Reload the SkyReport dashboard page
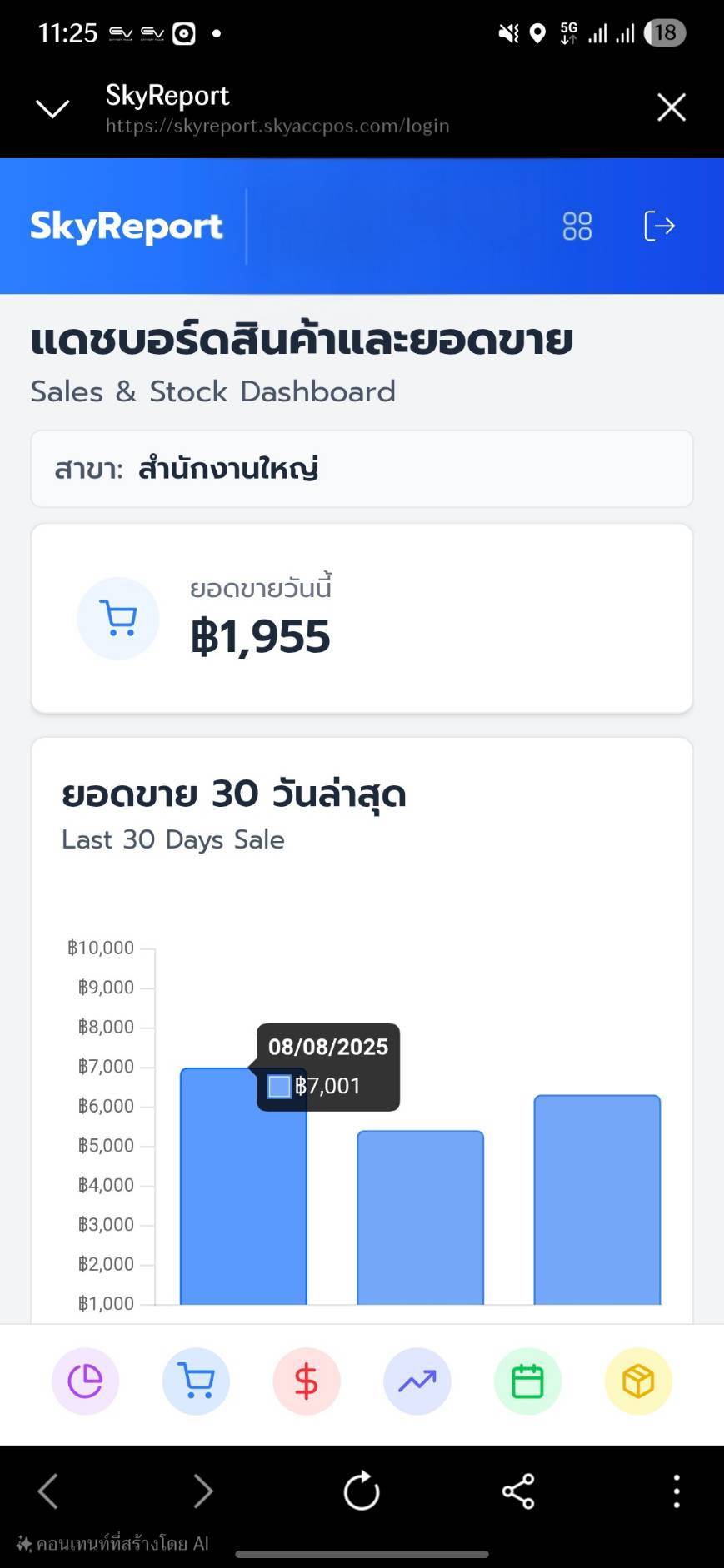724x1568 pixels. coord(361,1491)
